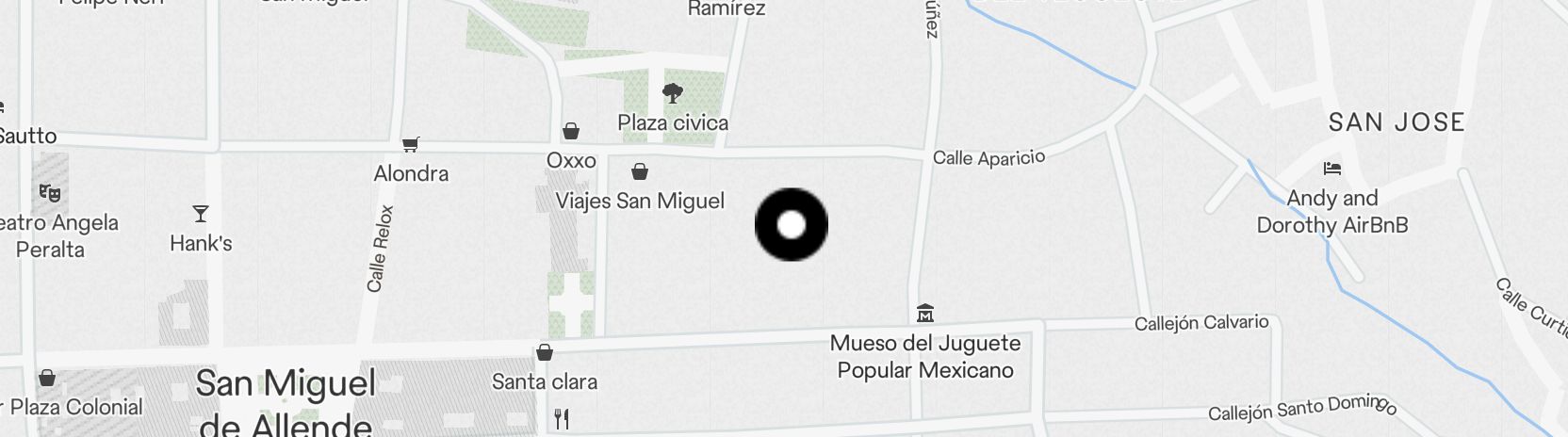1568x437 pixels.
Task: Open the Plaza civica park marker
Action: pyautogui.click(x=672, y=93)
